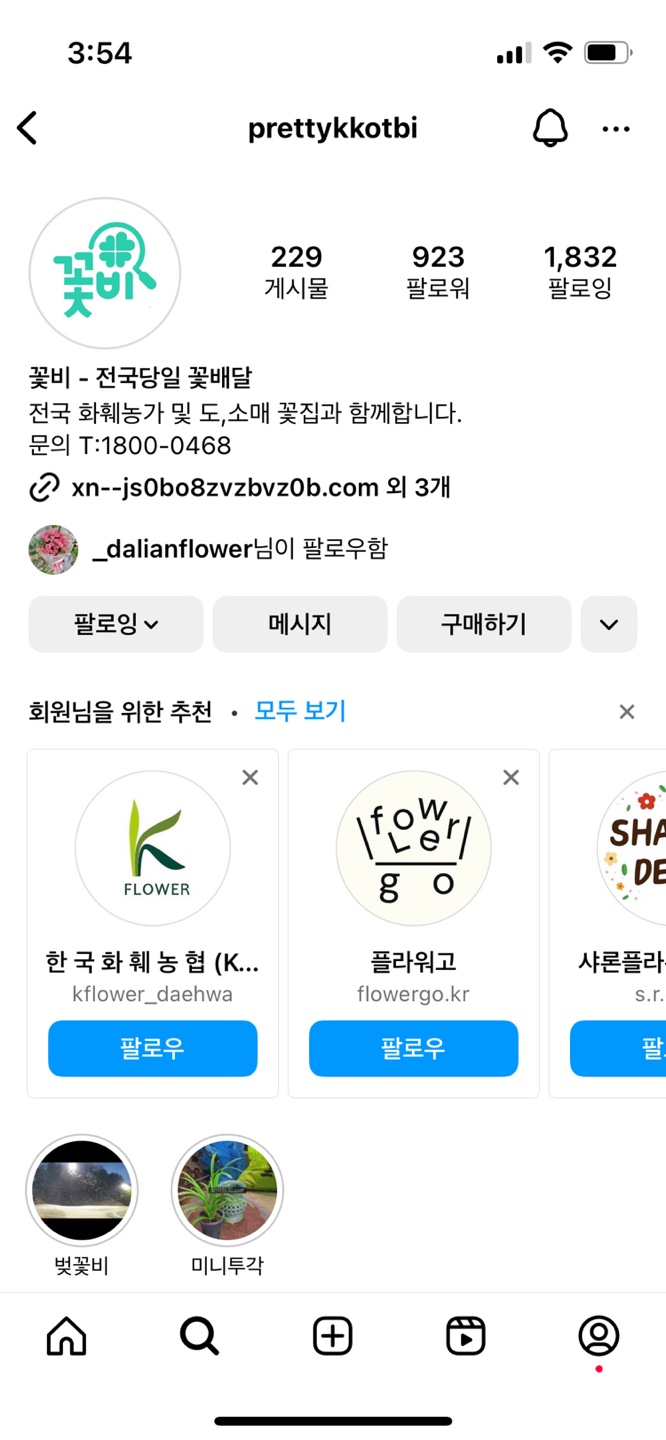This screenshot has height=1440, width=666.
Task: Follow kflower_daehwa account
Action: (153, 1048)
